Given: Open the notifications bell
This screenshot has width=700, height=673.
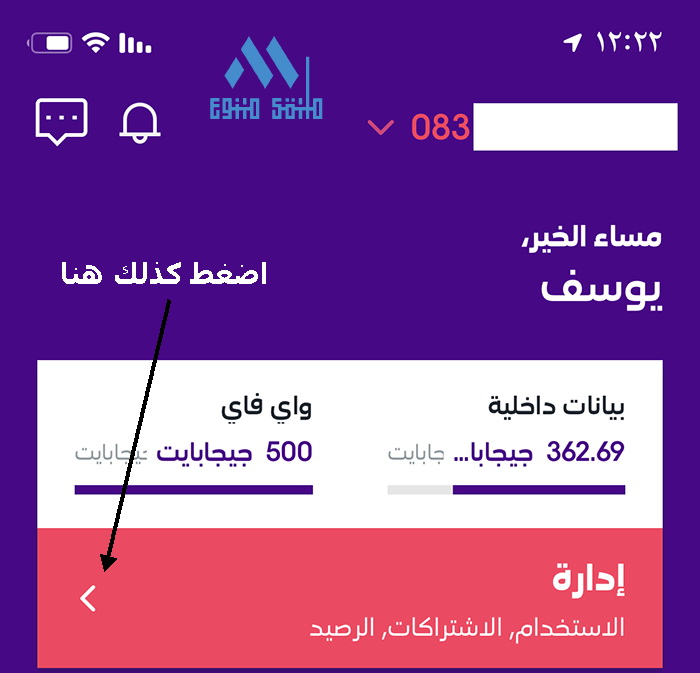Looking at the screenshot, I should pos(140,122).
